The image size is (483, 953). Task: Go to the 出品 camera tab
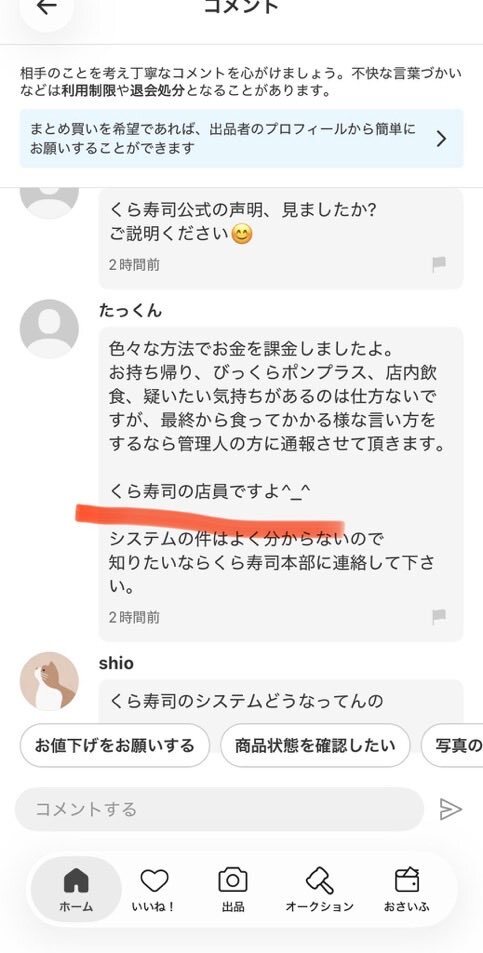coord(233,889)
